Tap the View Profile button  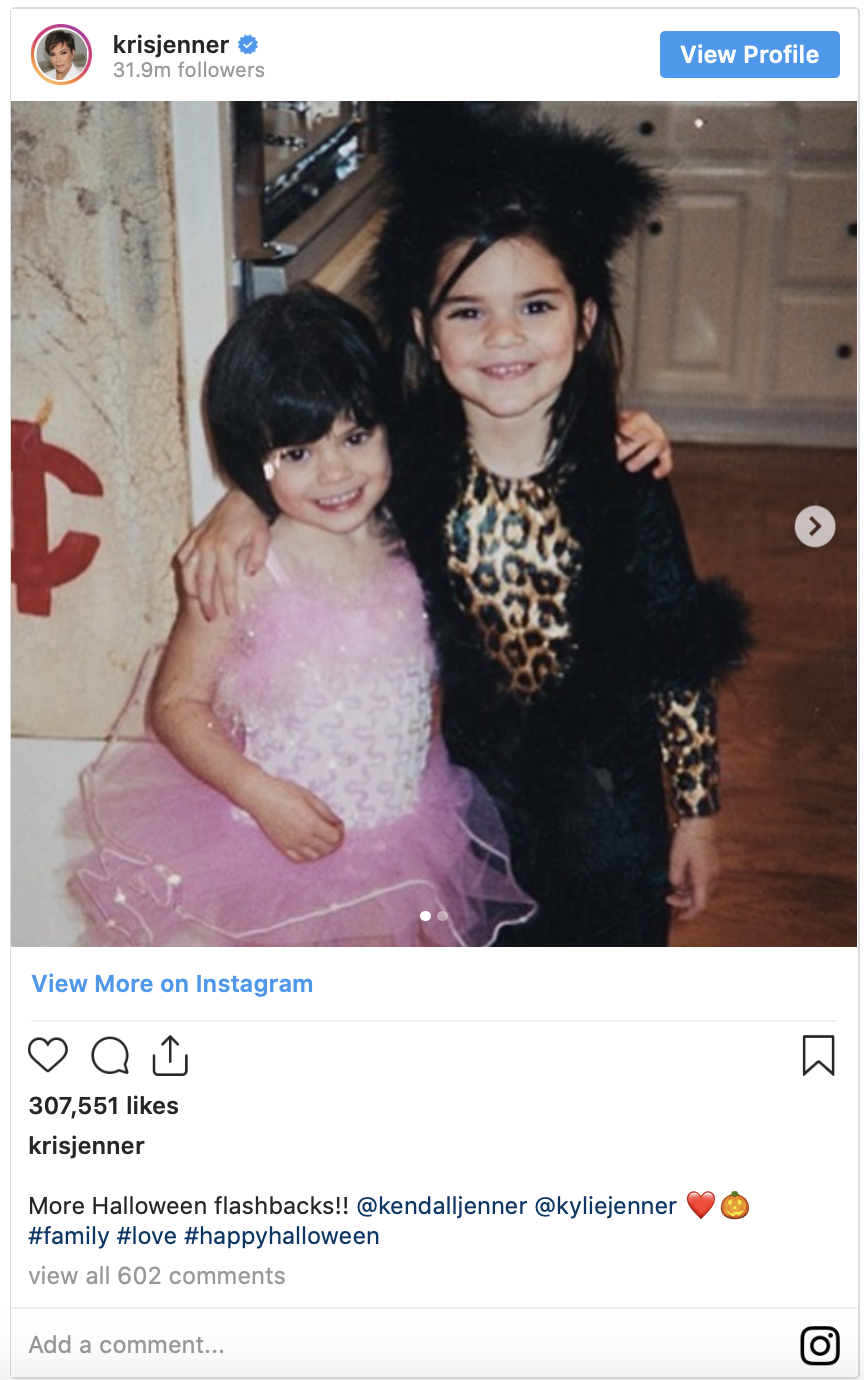tap(749, 54)
